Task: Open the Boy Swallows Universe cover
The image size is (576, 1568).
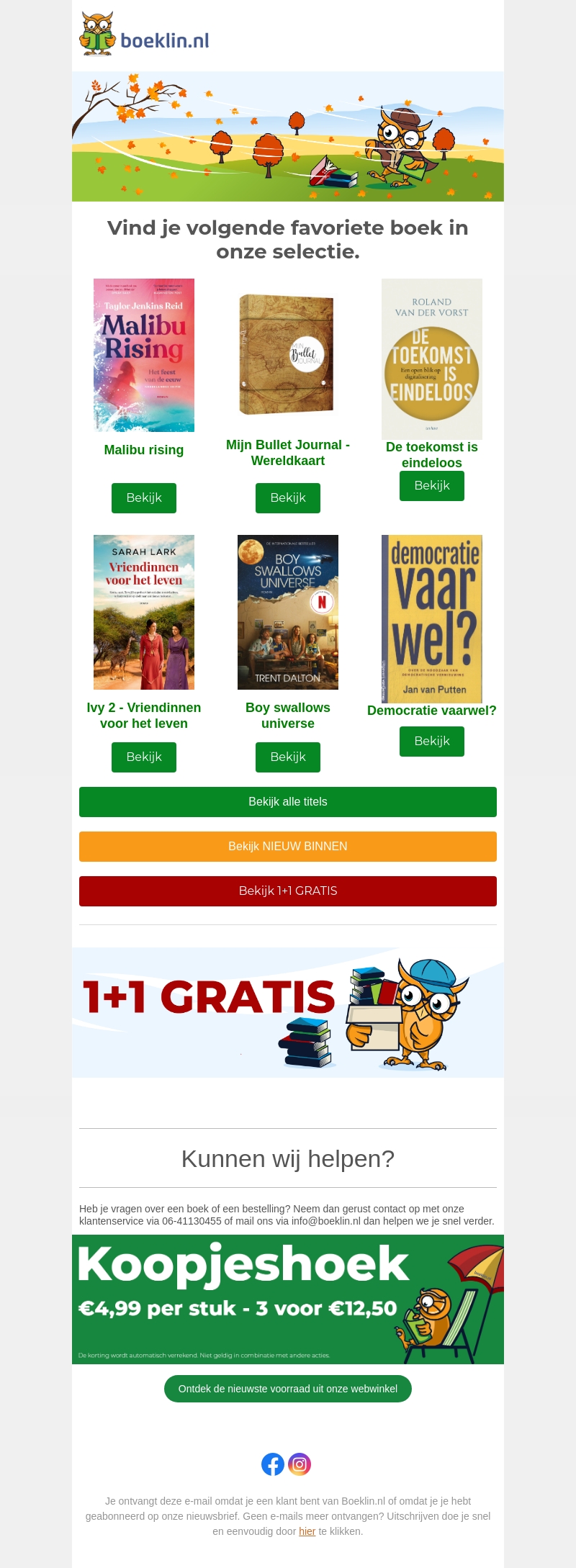Action: pos(288,612)
